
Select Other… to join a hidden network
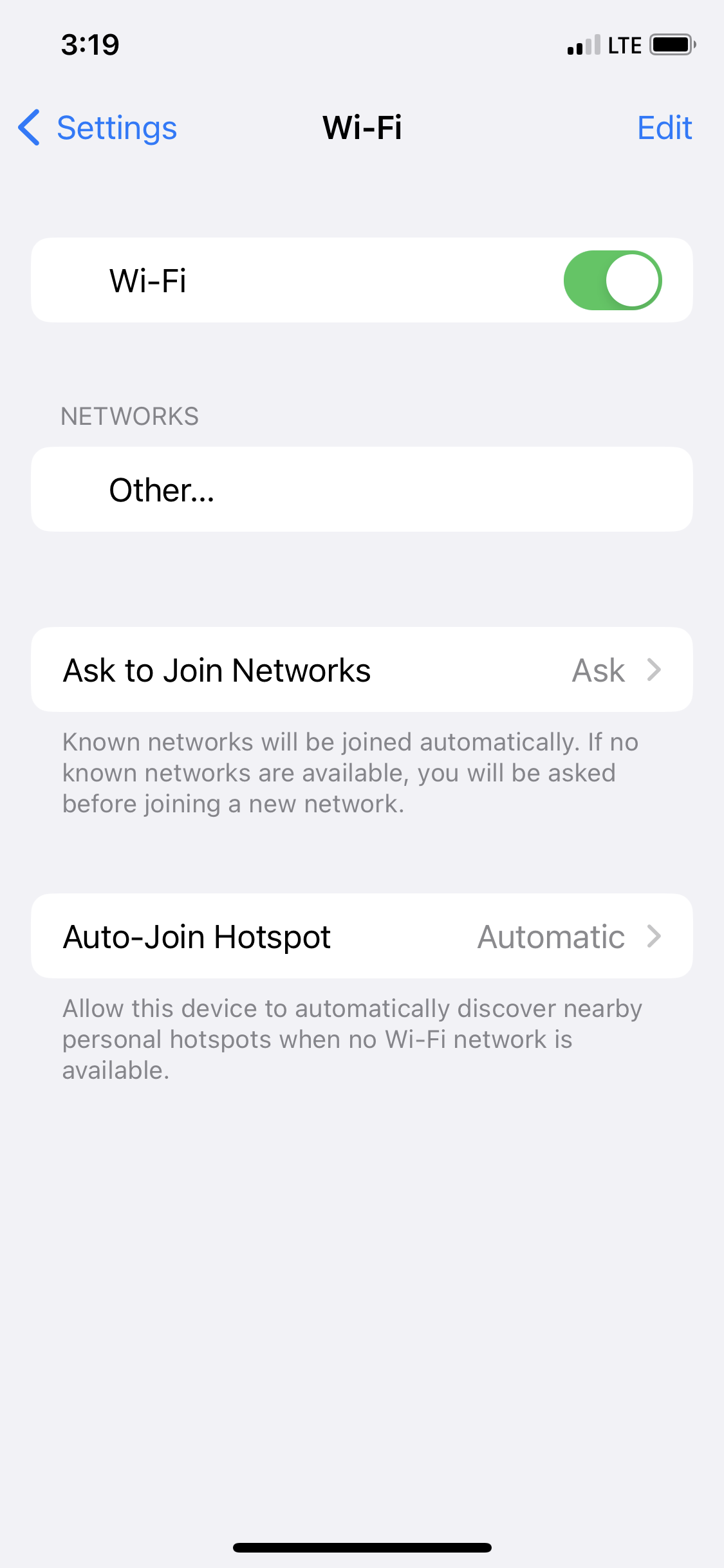362,490
